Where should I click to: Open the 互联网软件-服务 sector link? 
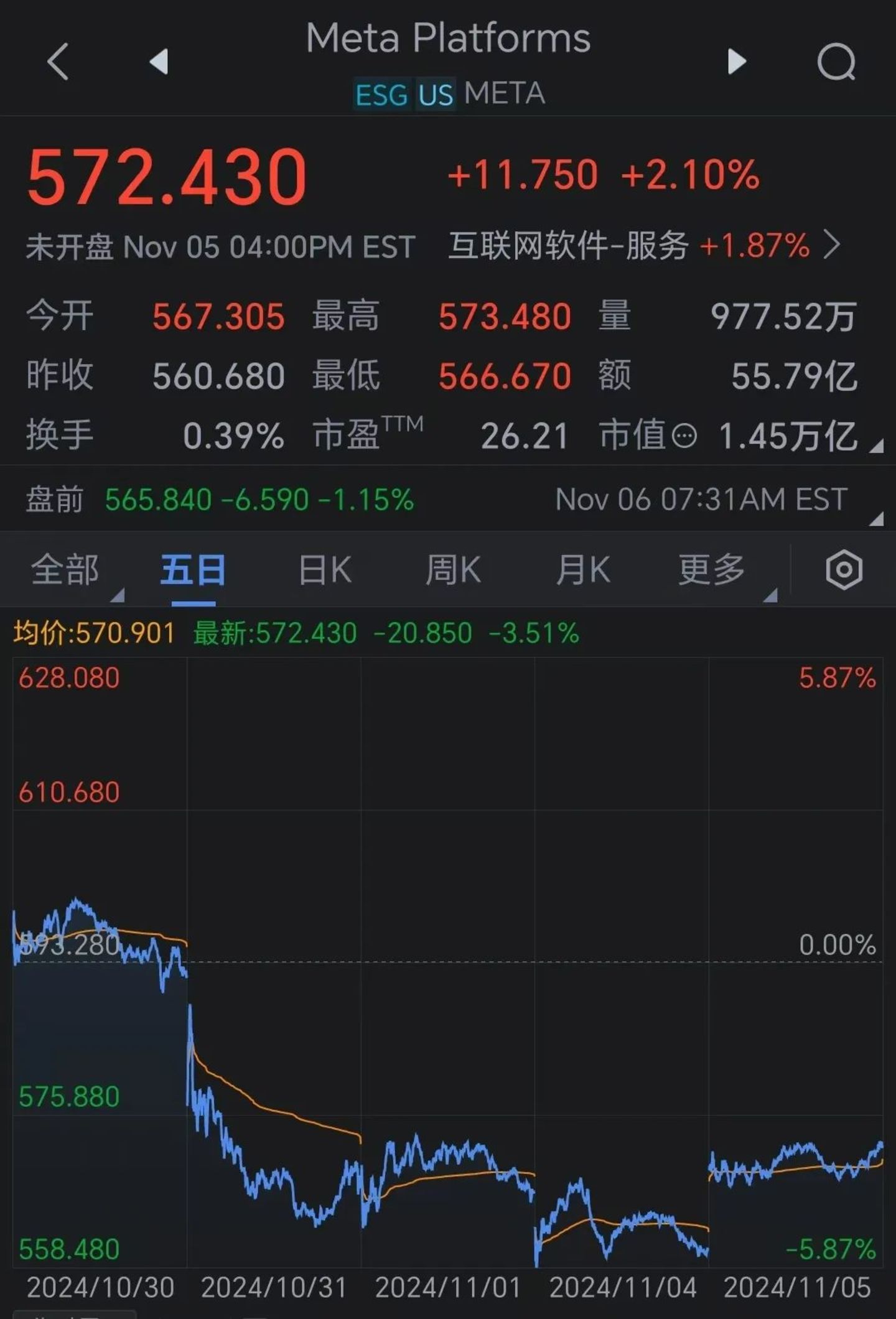[x=644, y=246]
